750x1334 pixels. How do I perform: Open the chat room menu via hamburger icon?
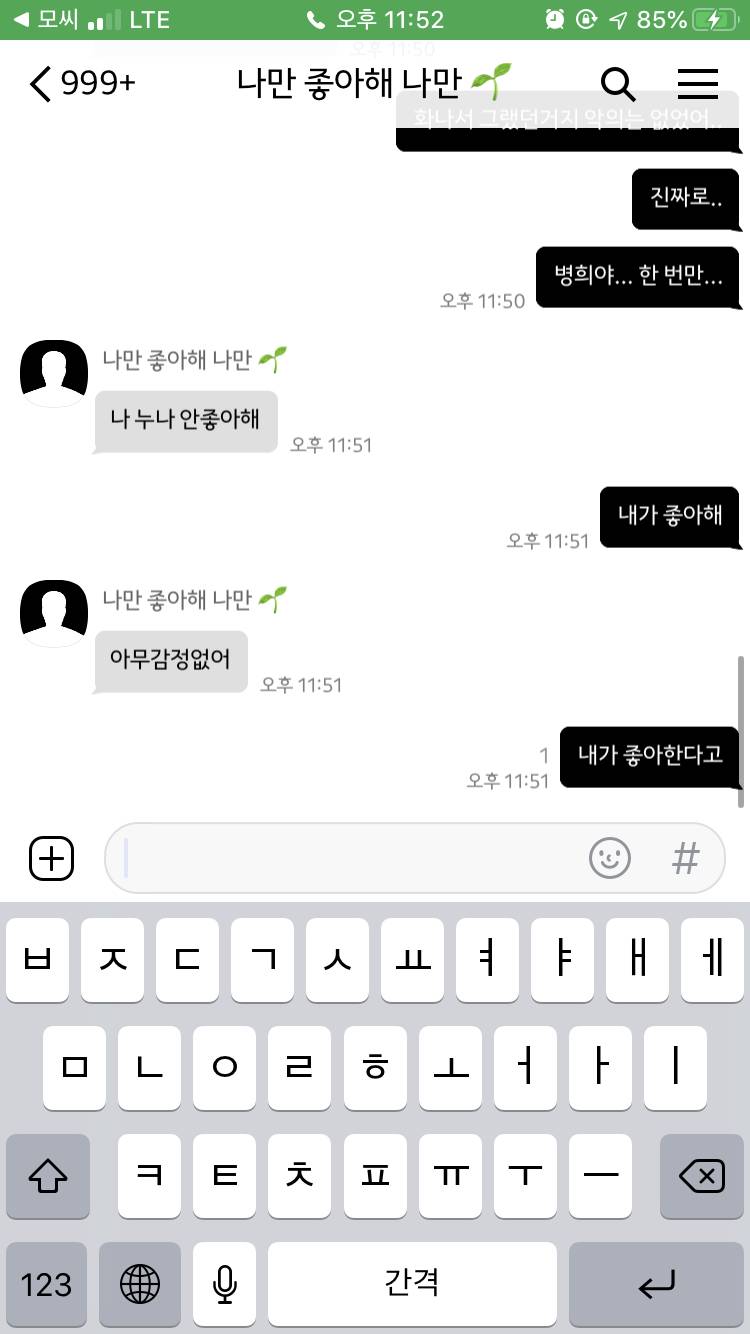coord(697,86)
